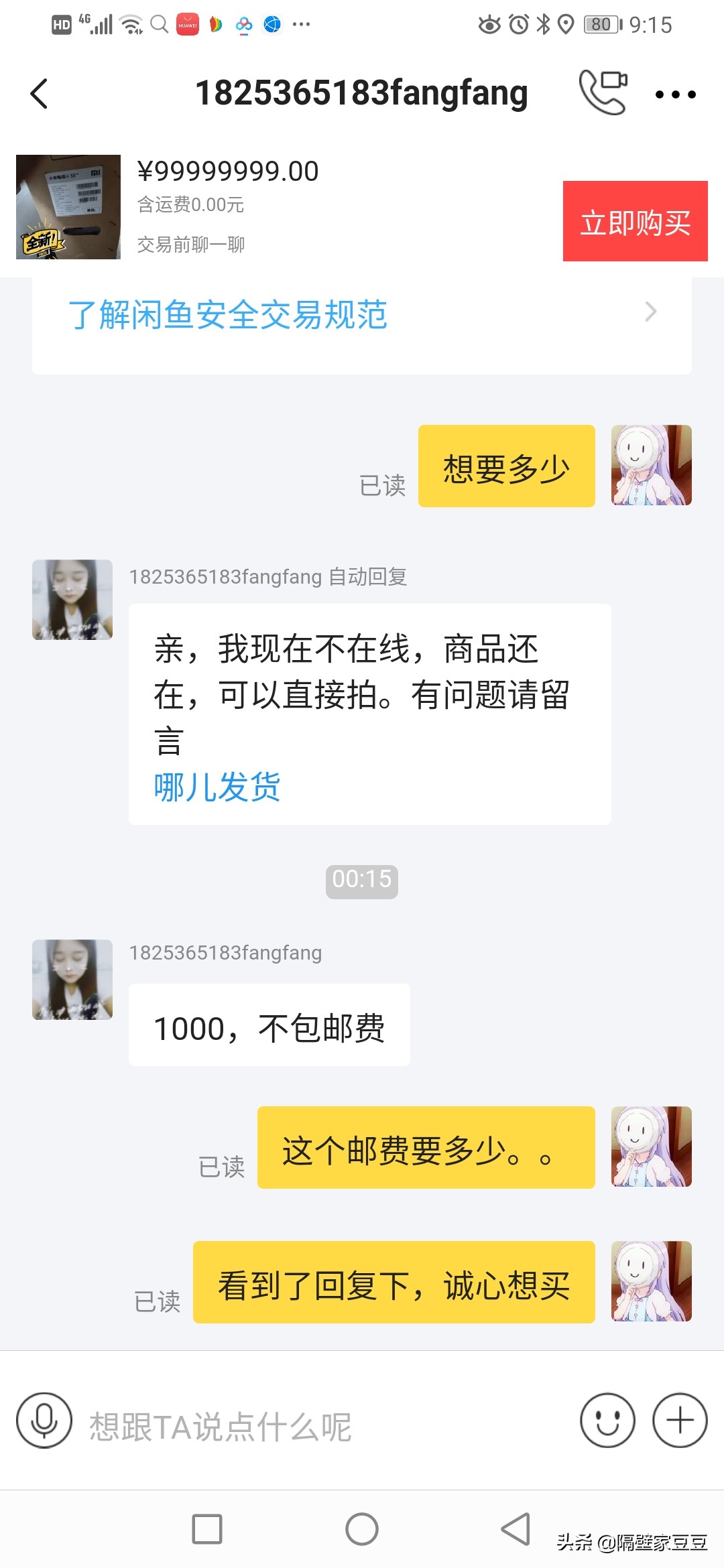
Task: Tap the plus icon to add attachments
Action: pos(679,1419)
